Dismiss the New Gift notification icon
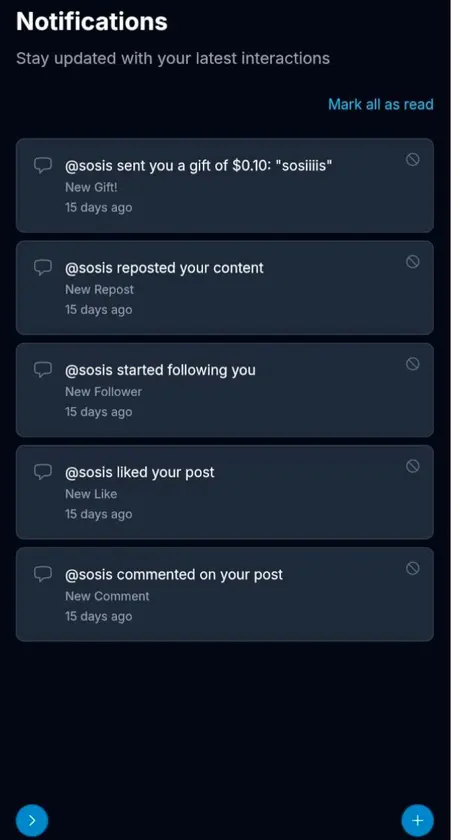Image resolution: width=451 pixels, height=840 pixels. (x=412, y=160)
